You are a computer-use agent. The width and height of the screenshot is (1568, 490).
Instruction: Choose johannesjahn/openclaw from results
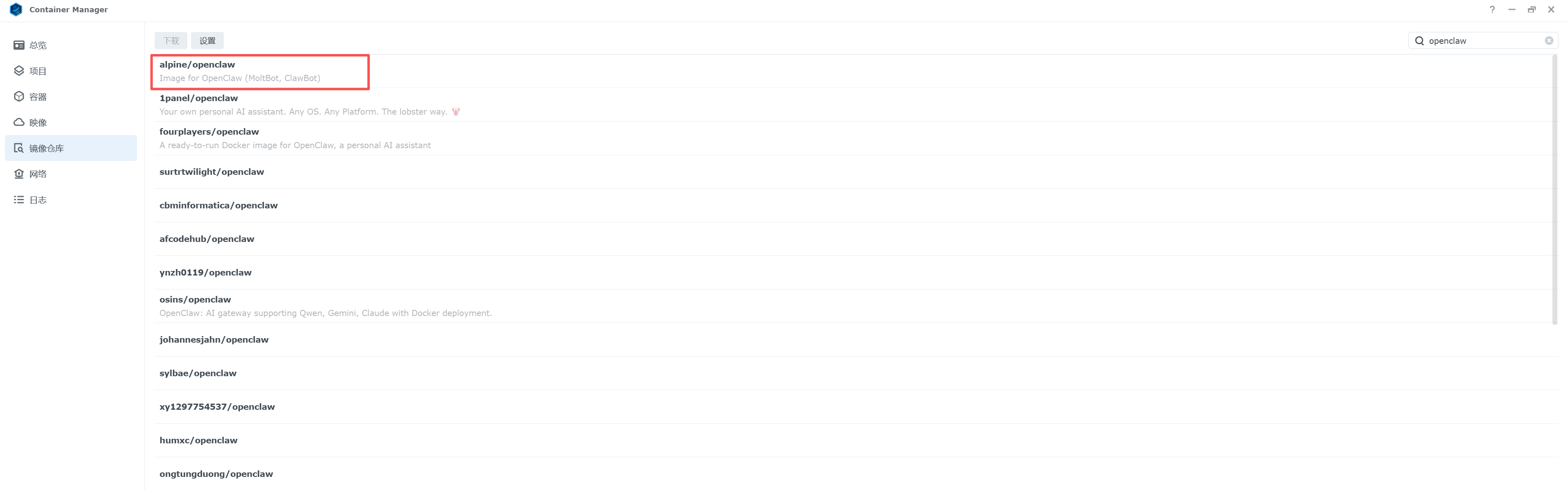coord(214,339)
